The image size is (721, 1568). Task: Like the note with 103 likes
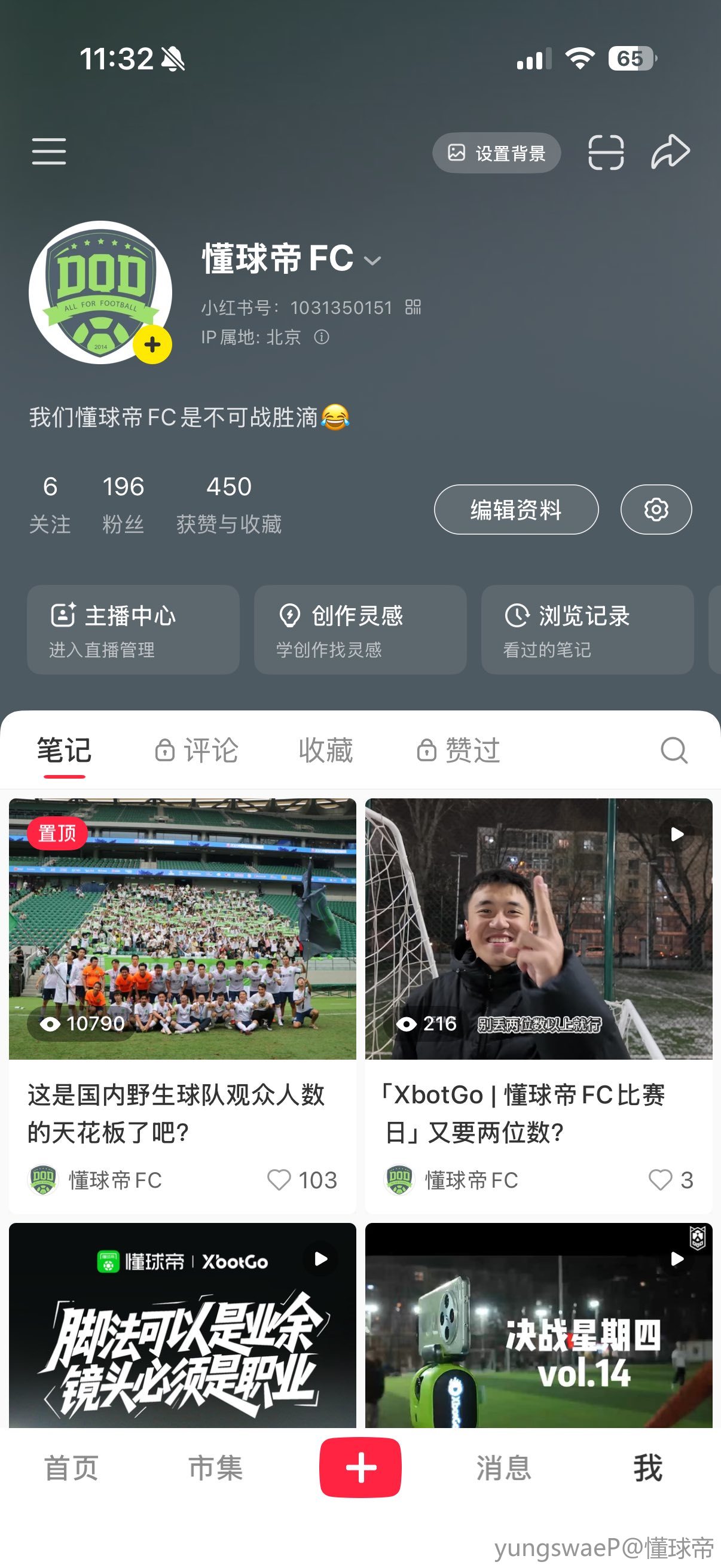click(x=280, y=1180)
